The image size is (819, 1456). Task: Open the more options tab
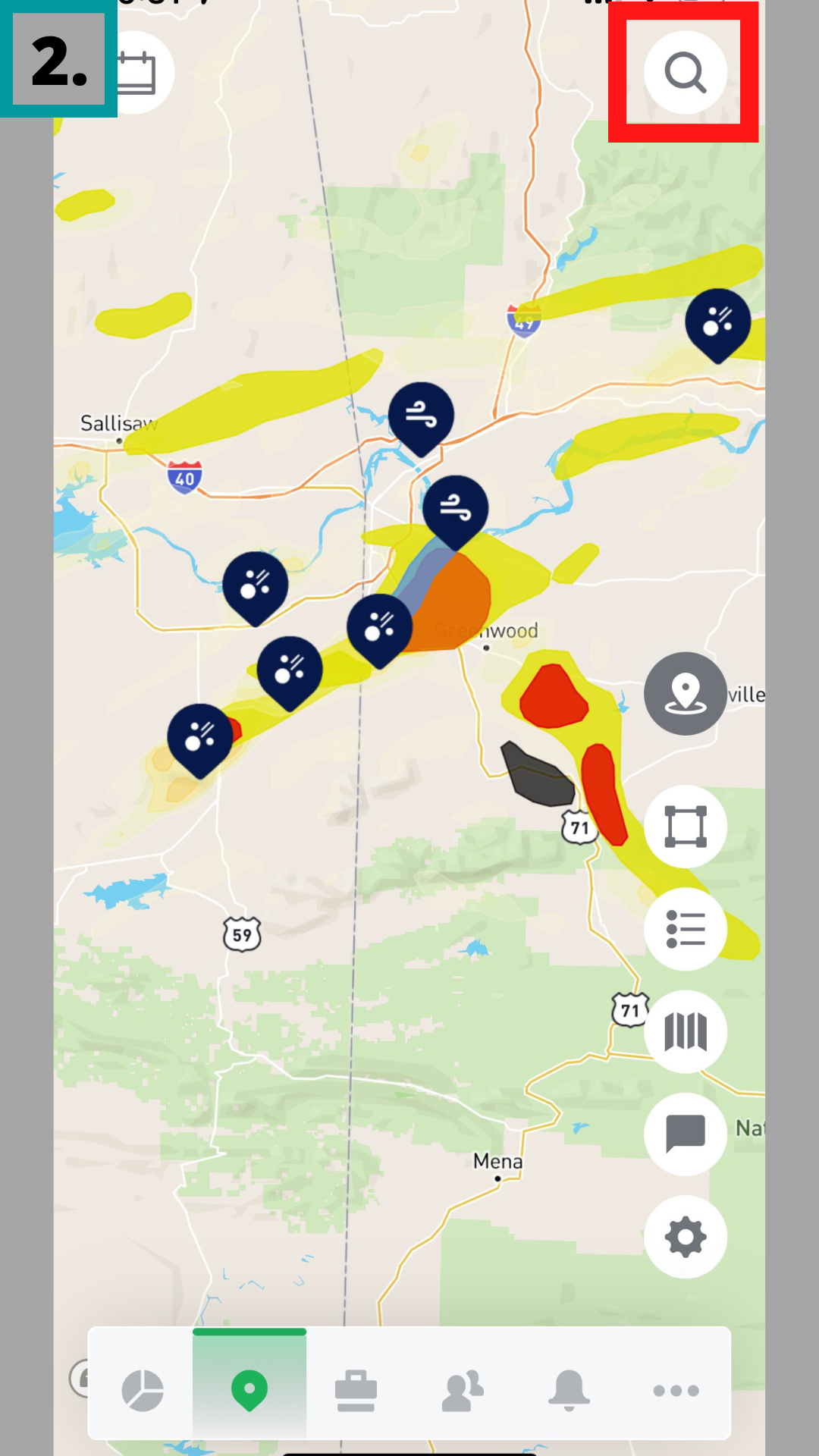click(676, 1391)
